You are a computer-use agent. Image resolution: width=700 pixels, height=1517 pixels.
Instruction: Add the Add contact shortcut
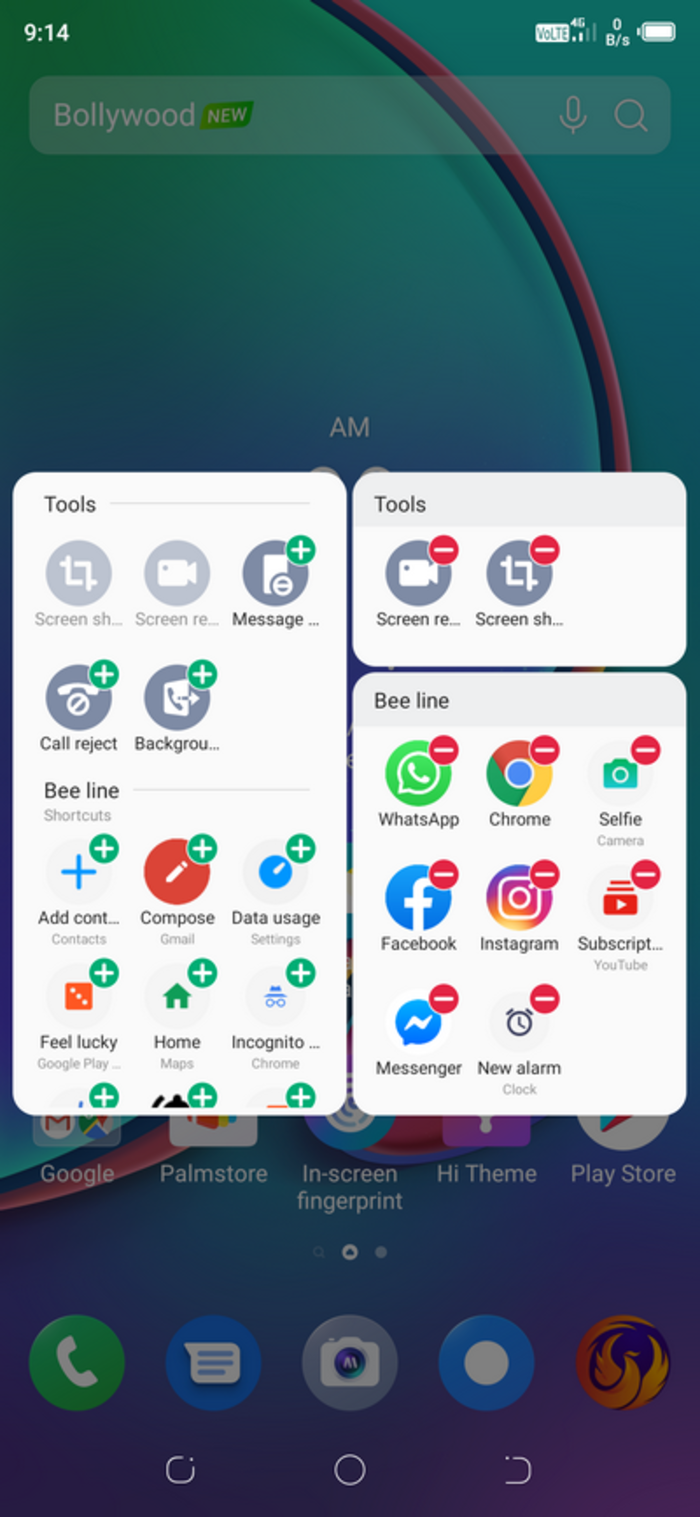(104, 849)
